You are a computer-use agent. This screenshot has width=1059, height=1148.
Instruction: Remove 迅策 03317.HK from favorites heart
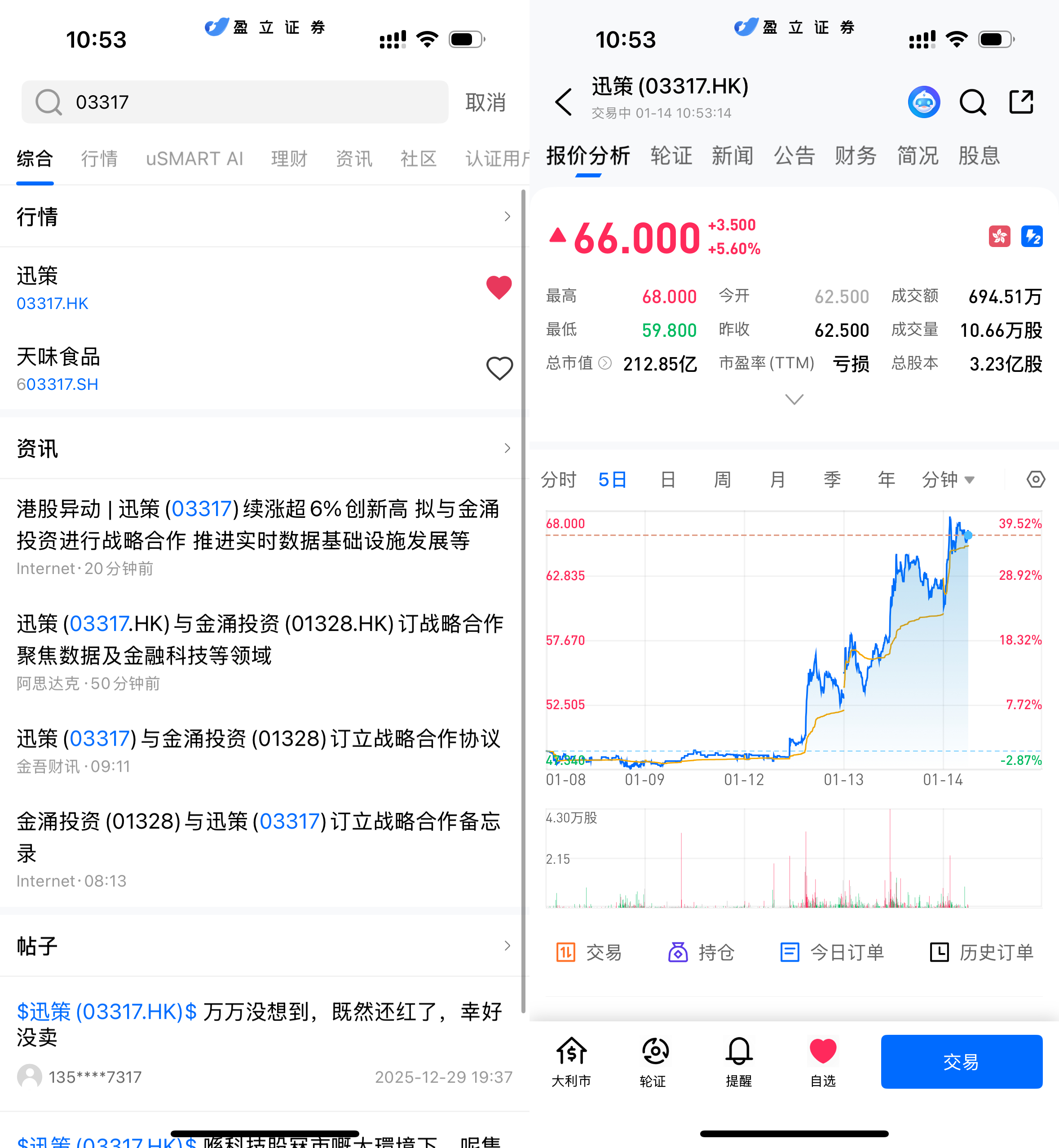[499, 288]
